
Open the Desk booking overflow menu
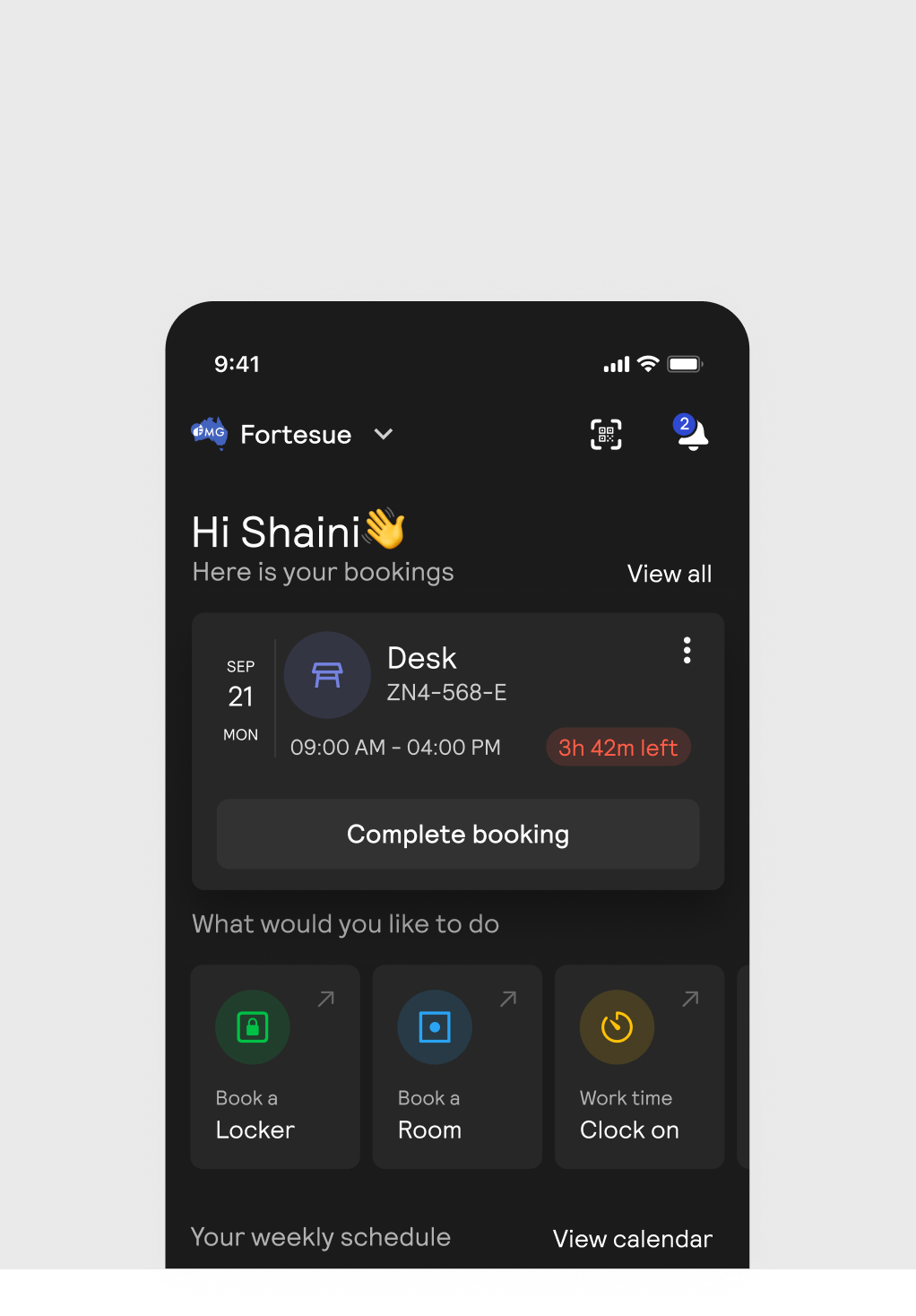(x=687, y=650)
